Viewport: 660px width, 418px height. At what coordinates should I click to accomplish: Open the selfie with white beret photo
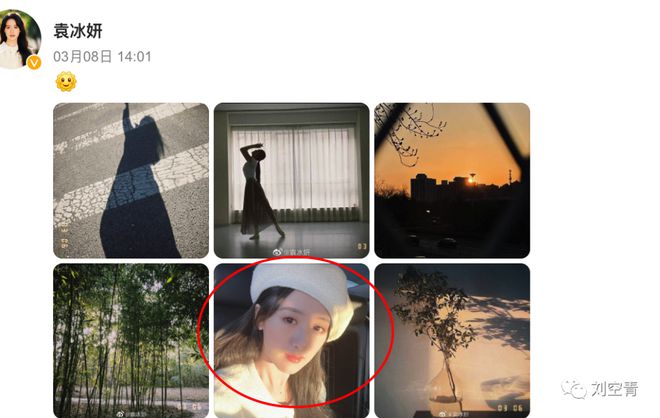point(291,340)
